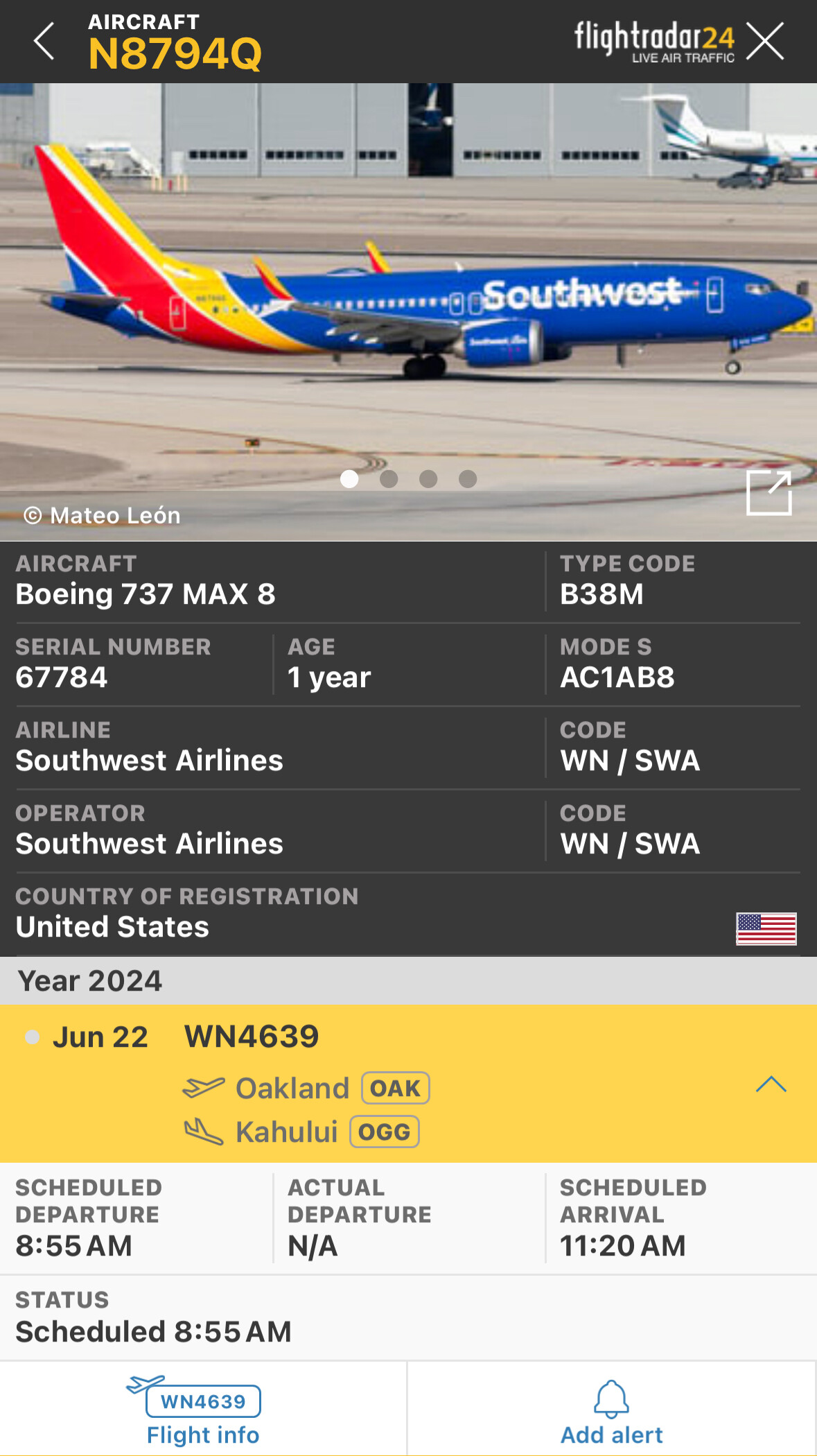Go back using the top-left arrow

[44, 42]
